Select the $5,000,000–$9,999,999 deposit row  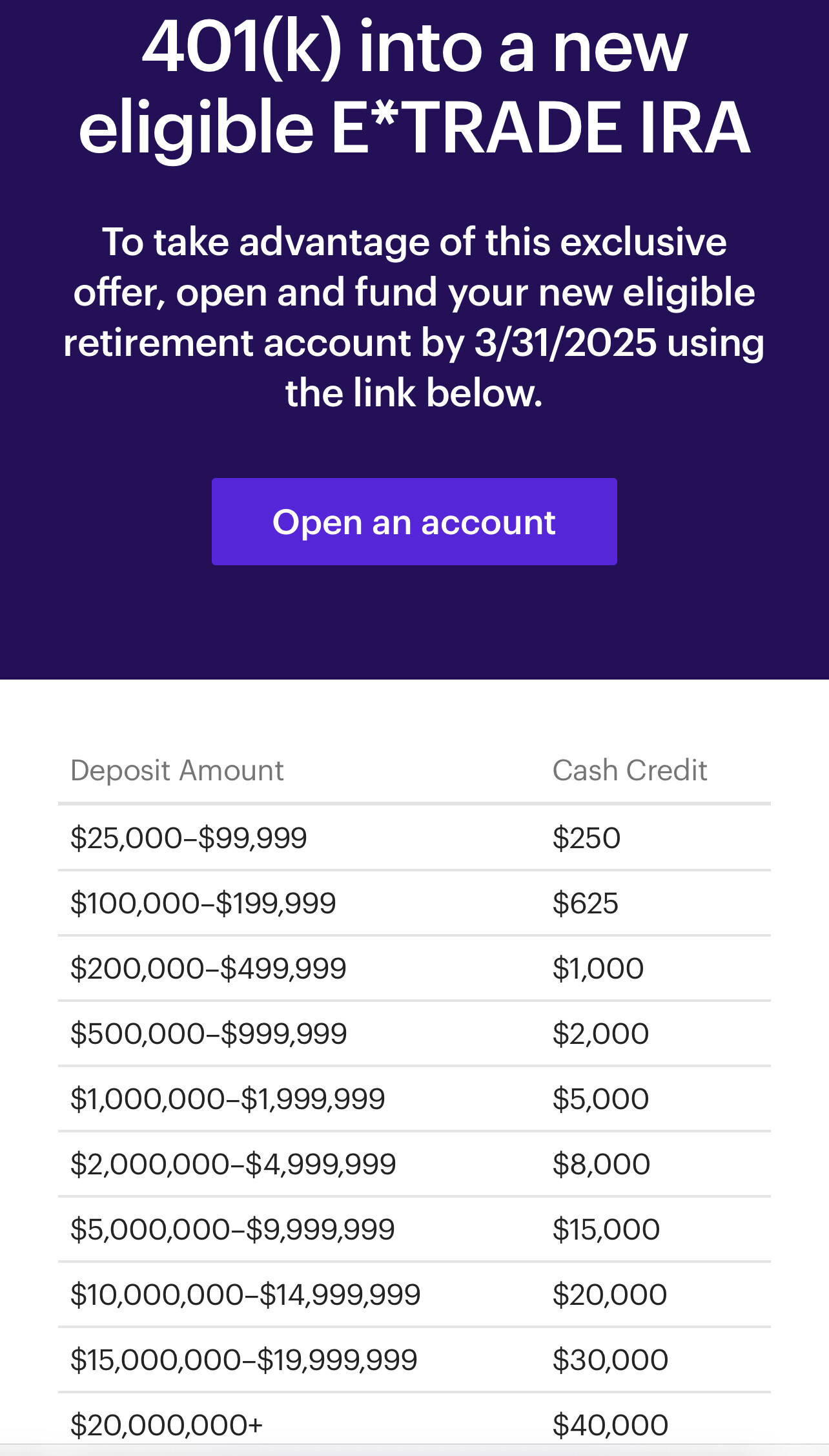point(234,1229)
